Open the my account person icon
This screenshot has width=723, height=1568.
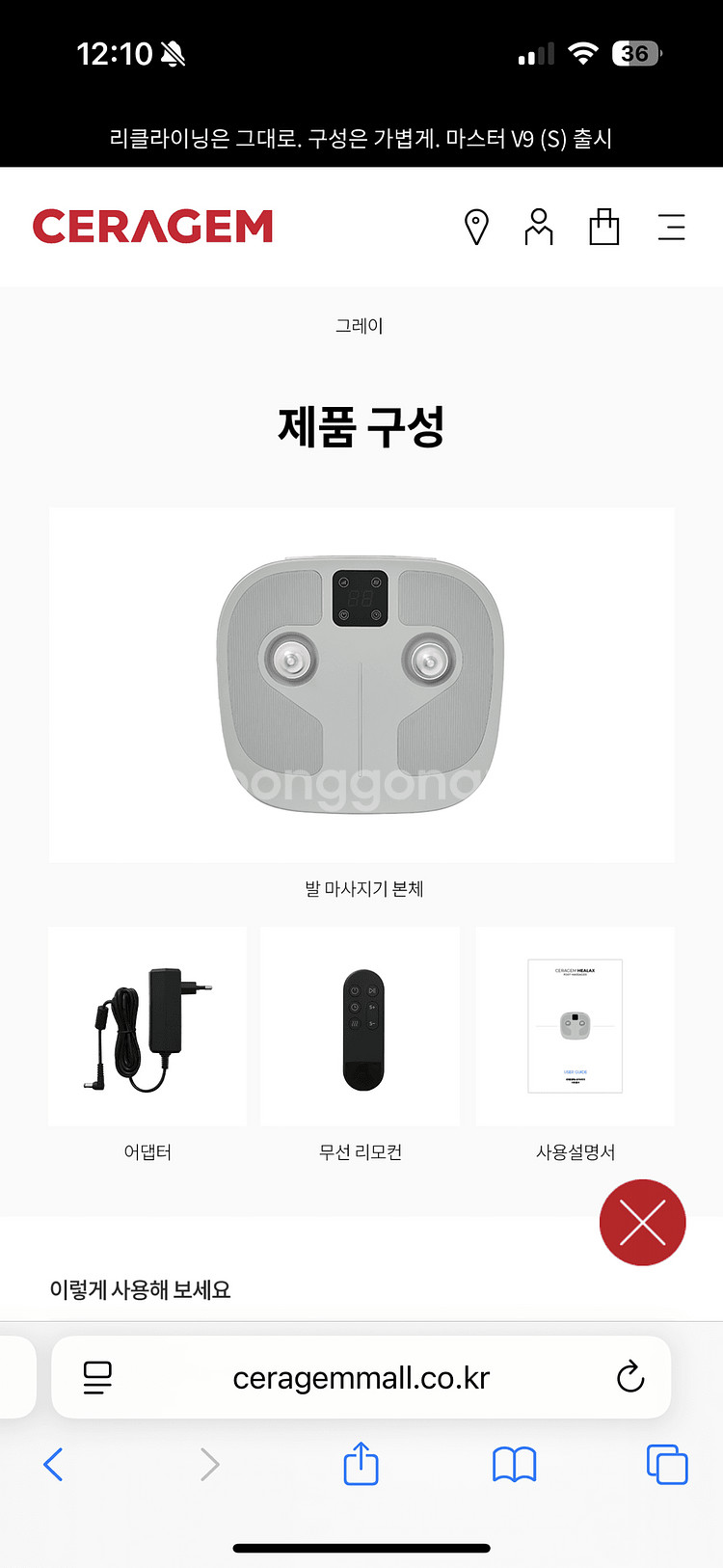[539, 228]
